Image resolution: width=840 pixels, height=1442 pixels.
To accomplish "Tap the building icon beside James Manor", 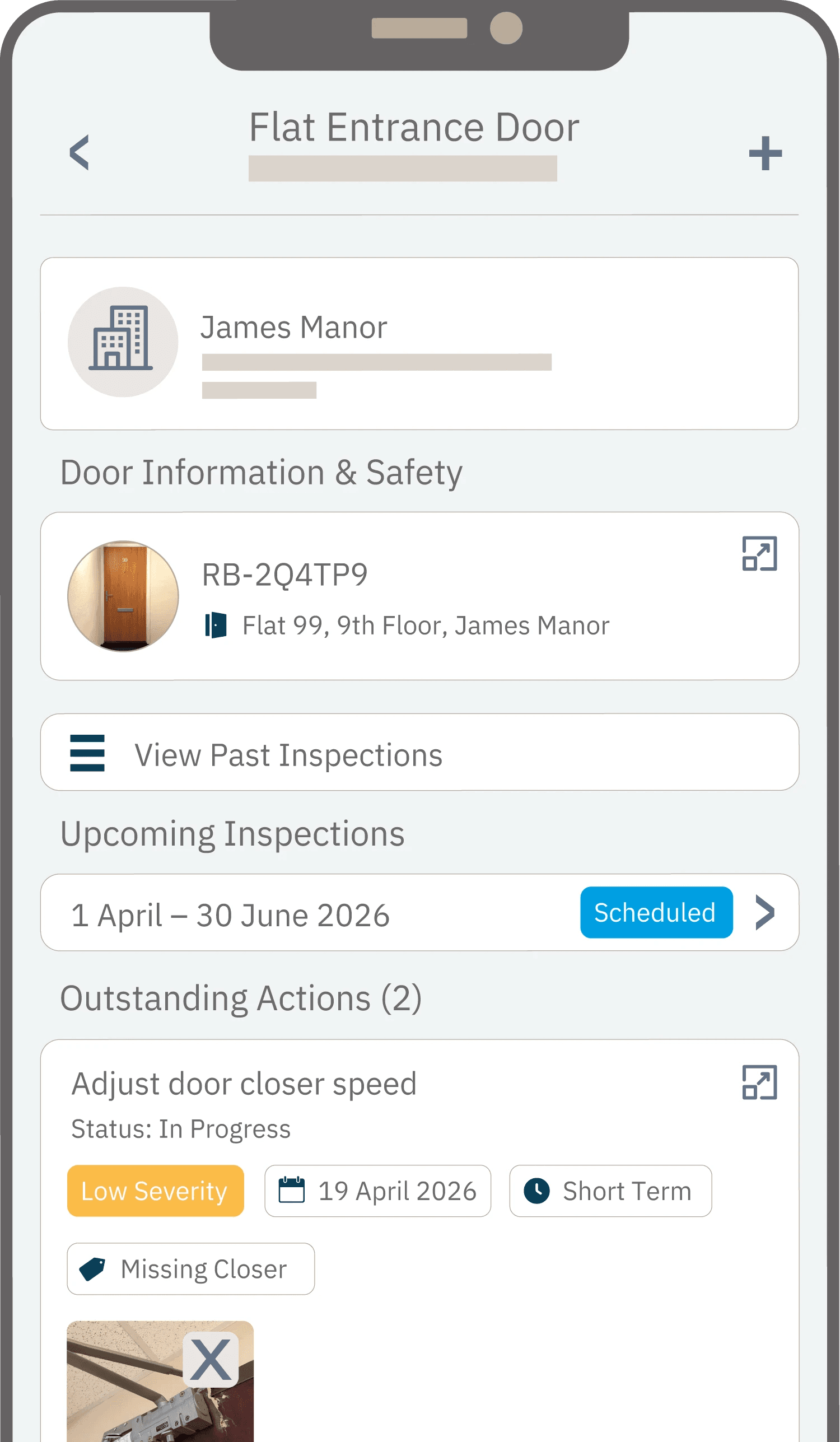I will (x=123, y=341).
